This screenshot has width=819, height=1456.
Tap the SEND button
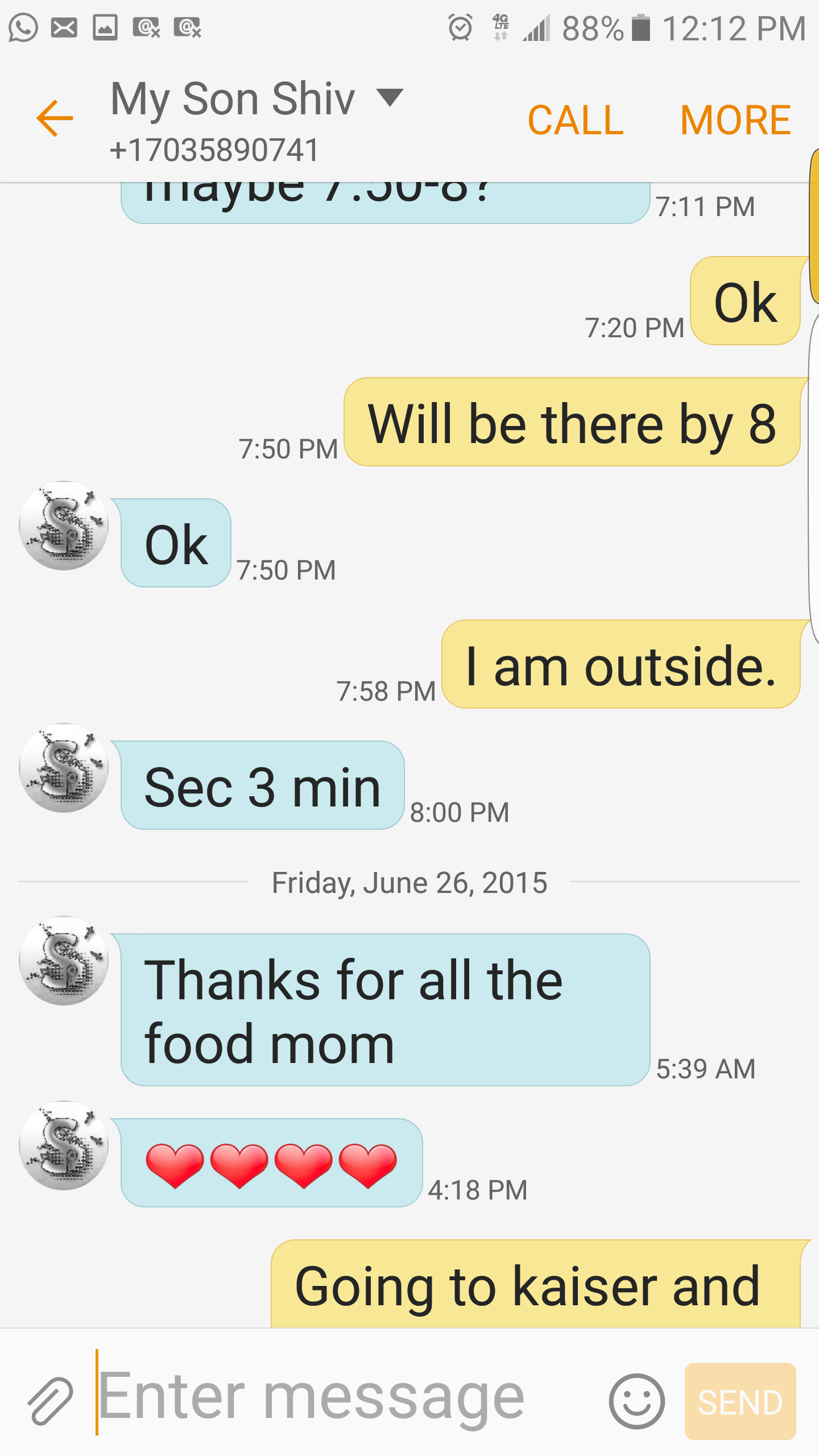(x=740, y=1401)
